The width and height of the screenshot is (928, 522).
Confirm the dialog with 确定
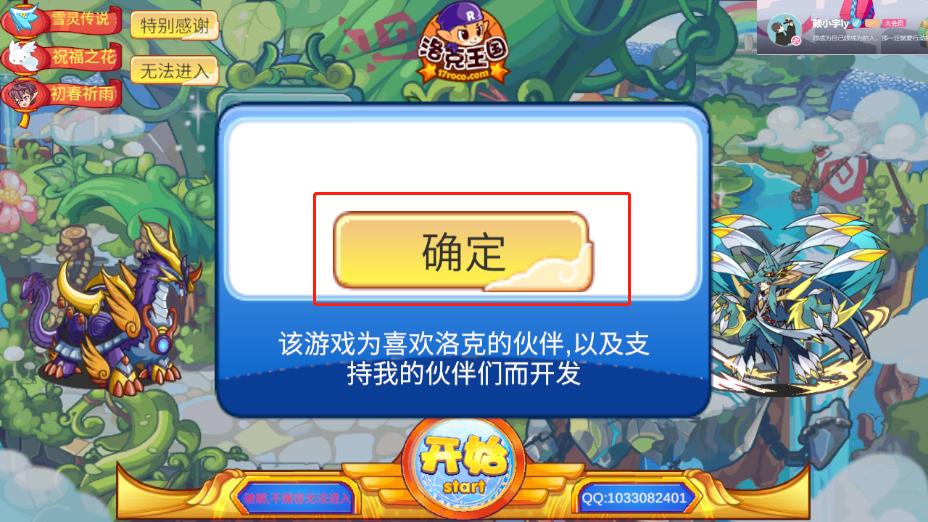(460, 251)
